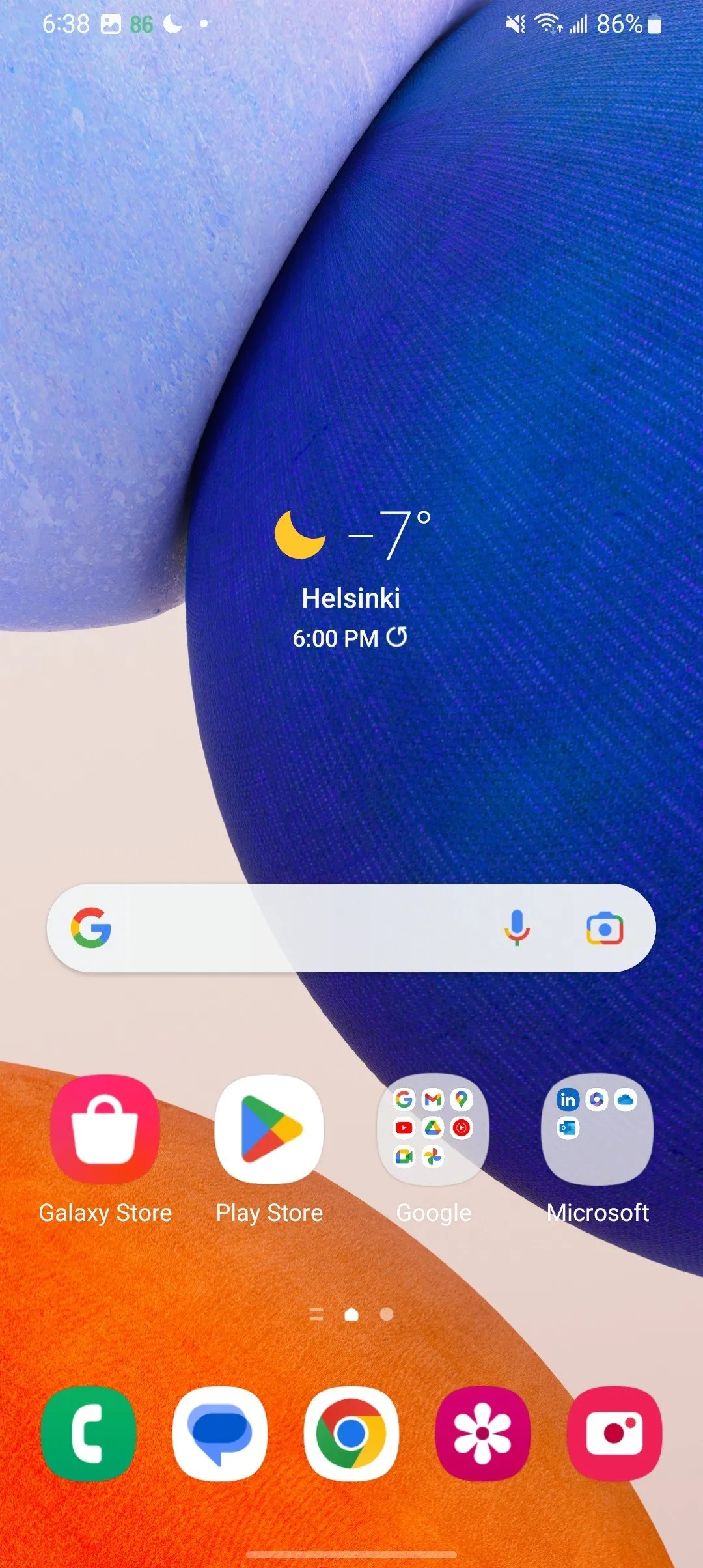Open Google Lens camera search
This screenshot has width=703, height=1568.
point(605,928)
